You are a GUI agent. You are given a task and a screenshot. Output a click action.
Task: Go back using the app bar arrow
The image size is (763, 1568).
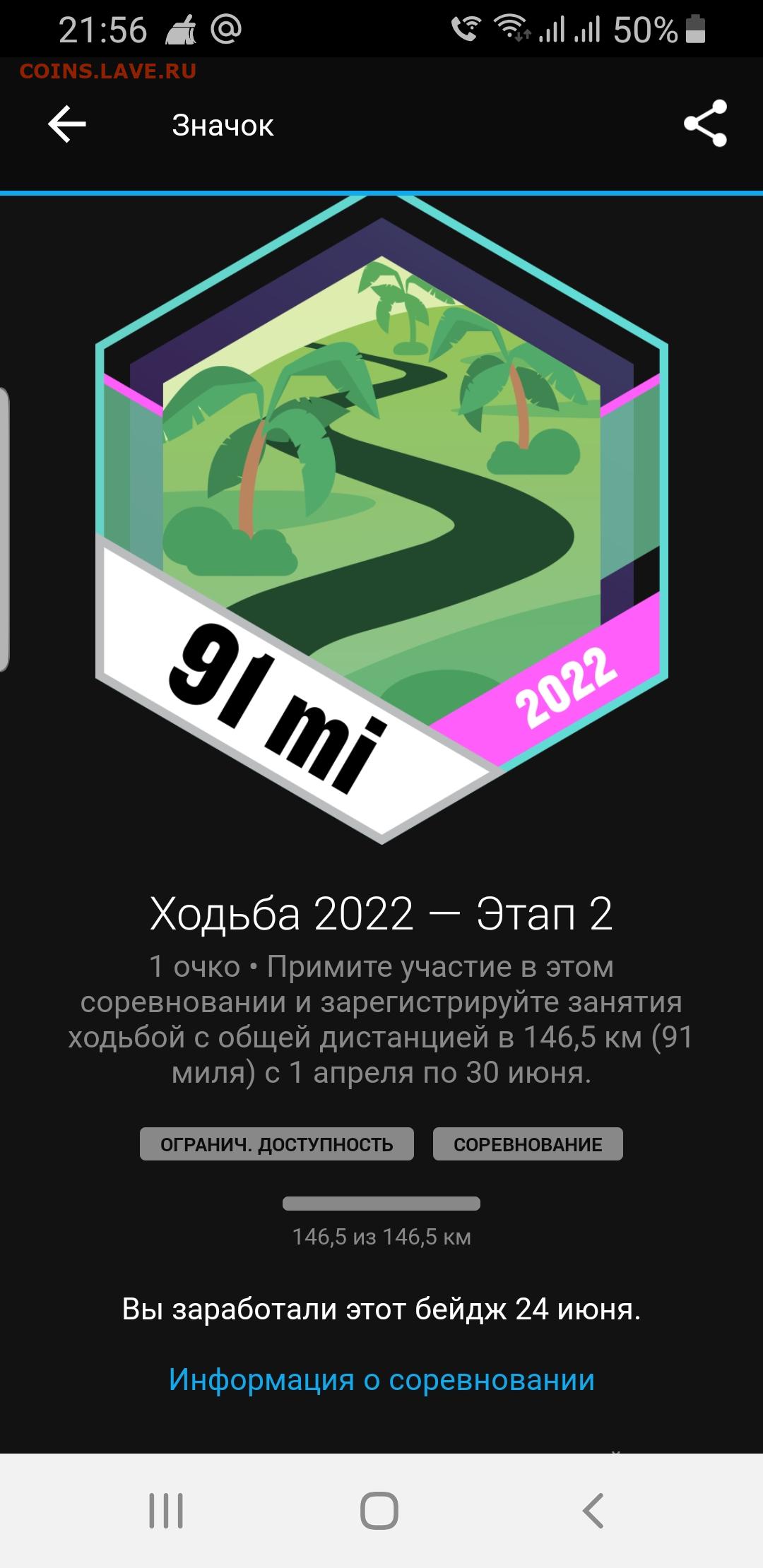coord(67,124)
